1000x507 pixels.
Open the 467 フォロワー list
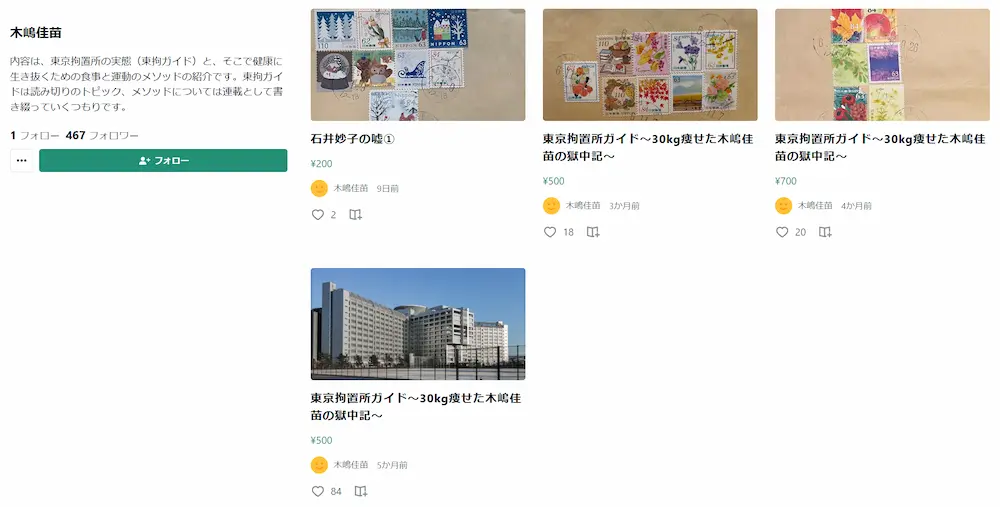click(x=102, y=135)
